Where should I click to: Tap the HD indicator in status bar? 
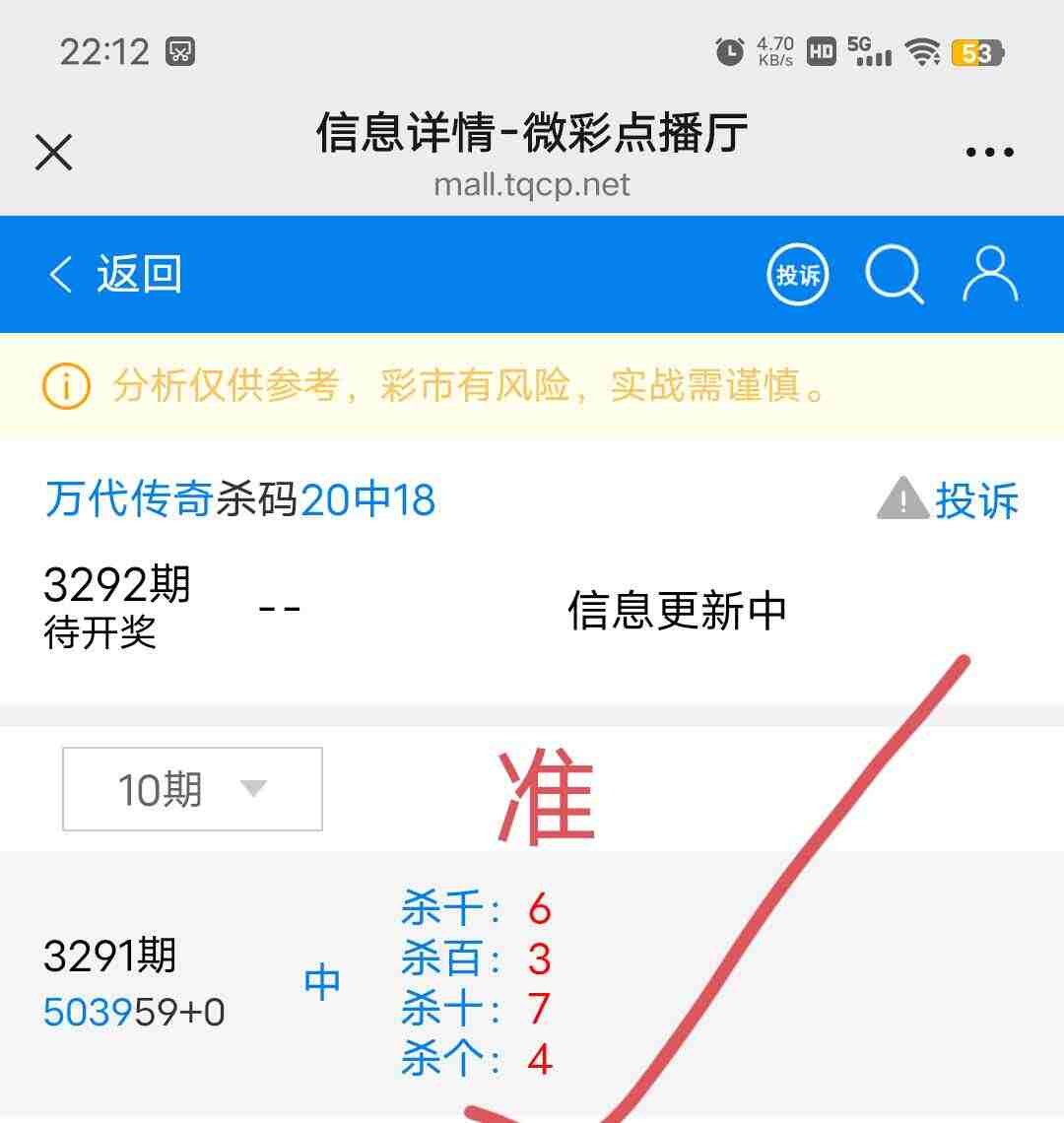[x=821, y=51]
